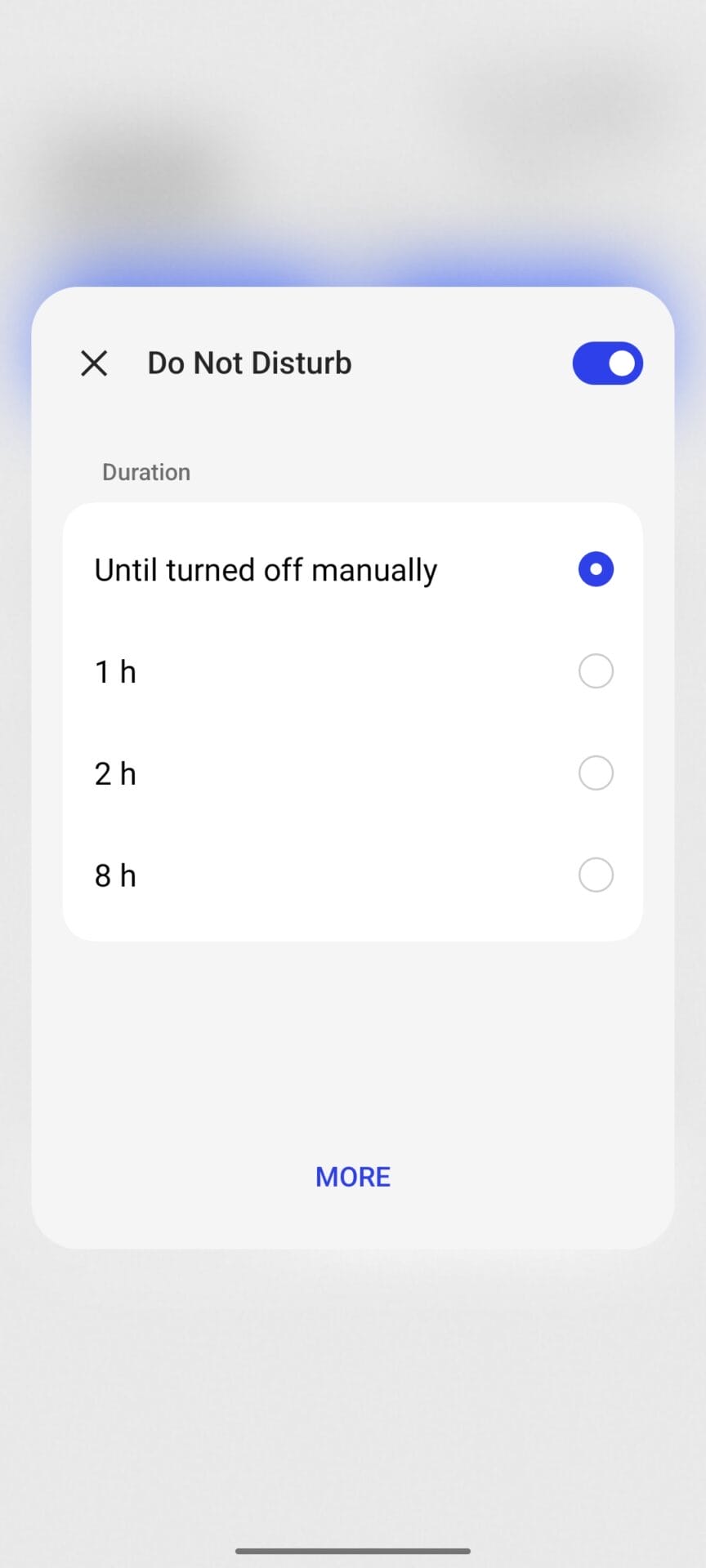Pick the 8 h duration option

click(x=596, y=875)
